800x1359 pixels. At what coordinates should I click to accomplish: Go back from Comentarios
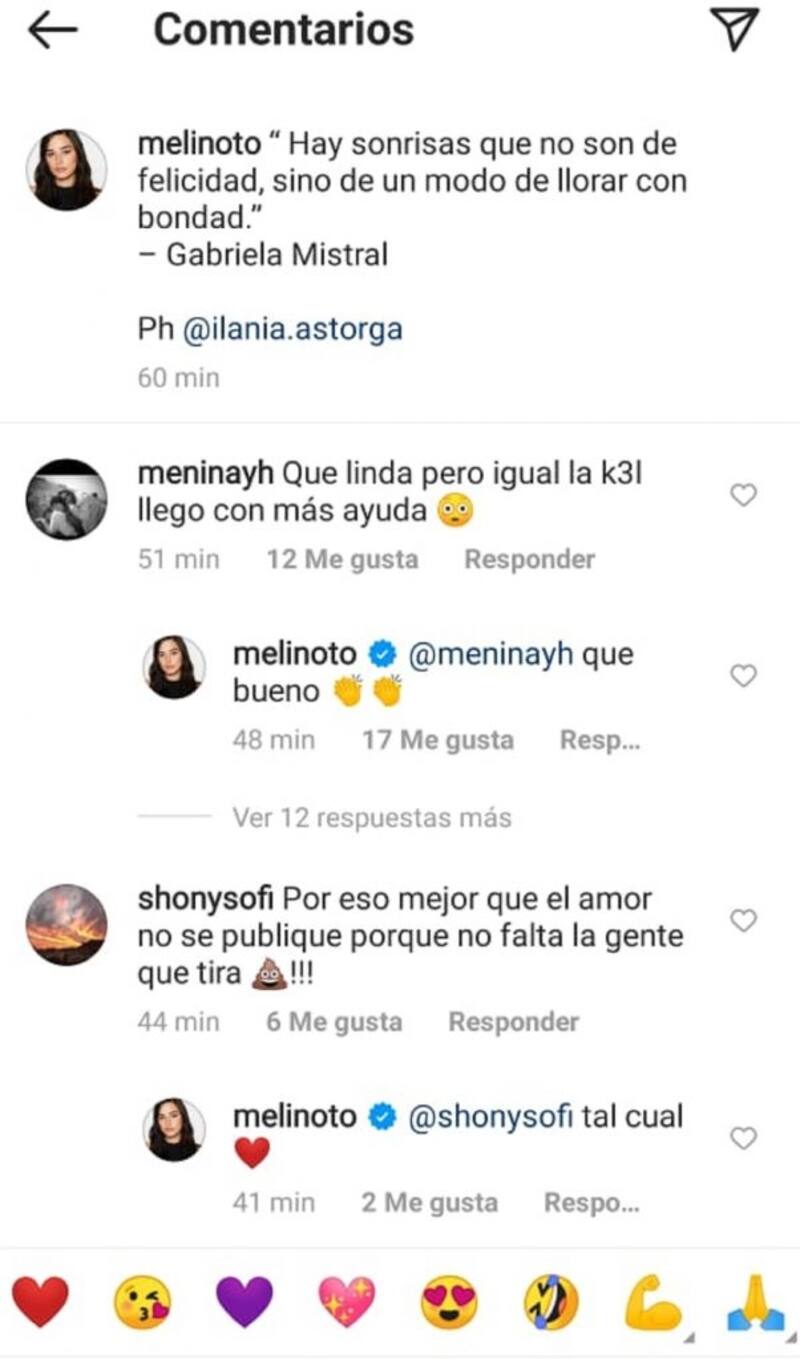click(x=52, y=31)
